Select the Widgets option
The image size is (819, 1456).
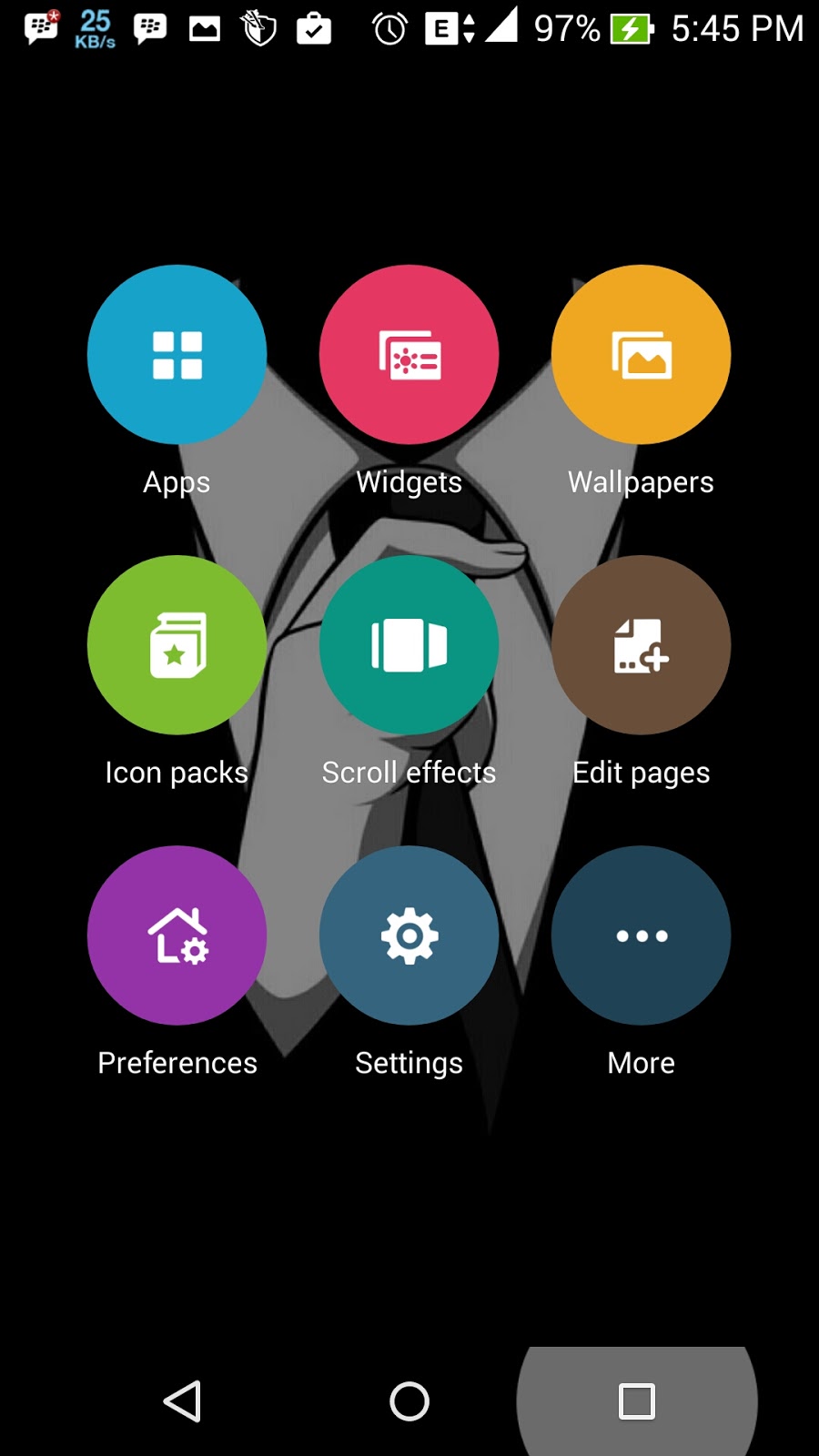click(409, 355)
